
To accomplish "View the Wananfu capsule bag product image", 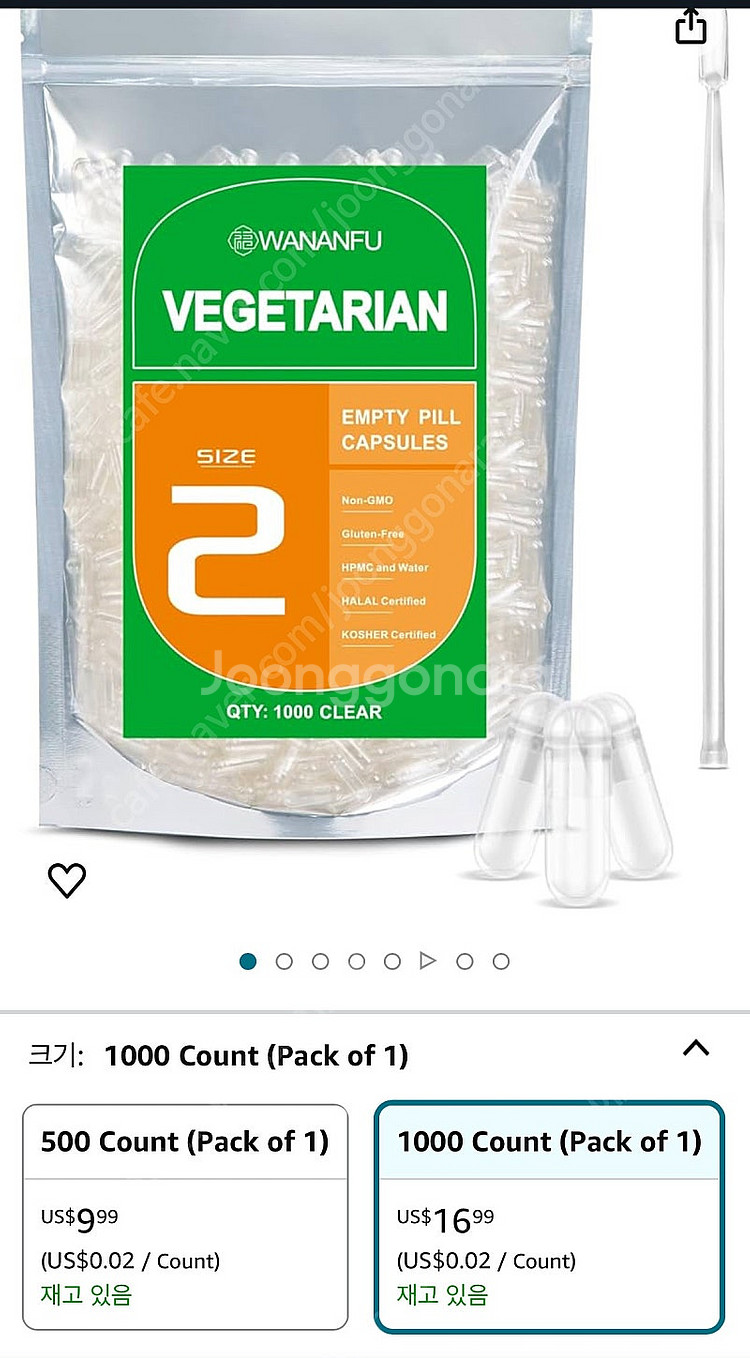I will click(300, 450).
